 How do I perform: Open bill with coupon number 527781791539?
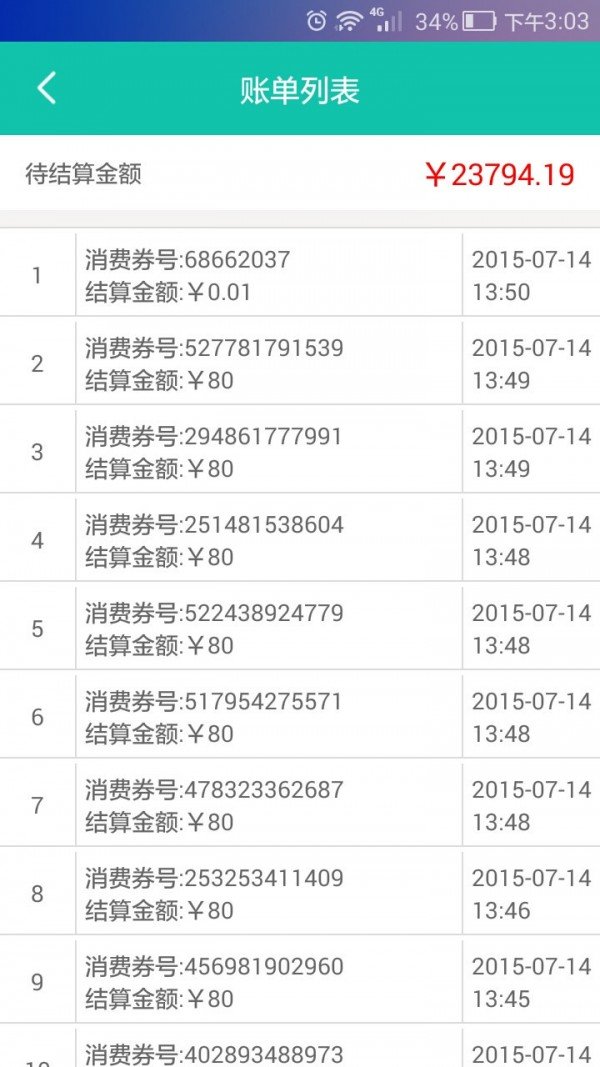pyautogui.click(x=300, y=364)
